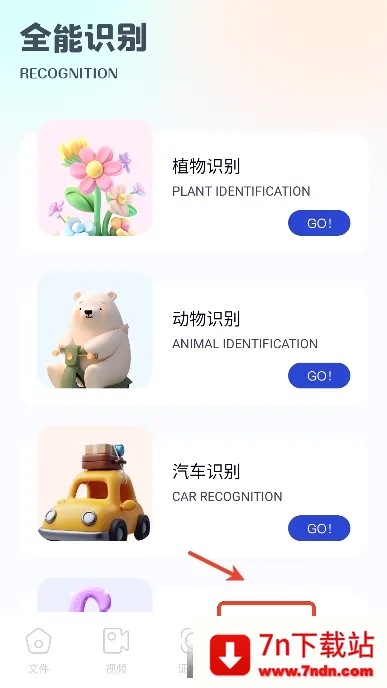This screenshot has height=688, width=387.
Task: Open the flower picture tile for 植物识别
Action: coord(94,178)
